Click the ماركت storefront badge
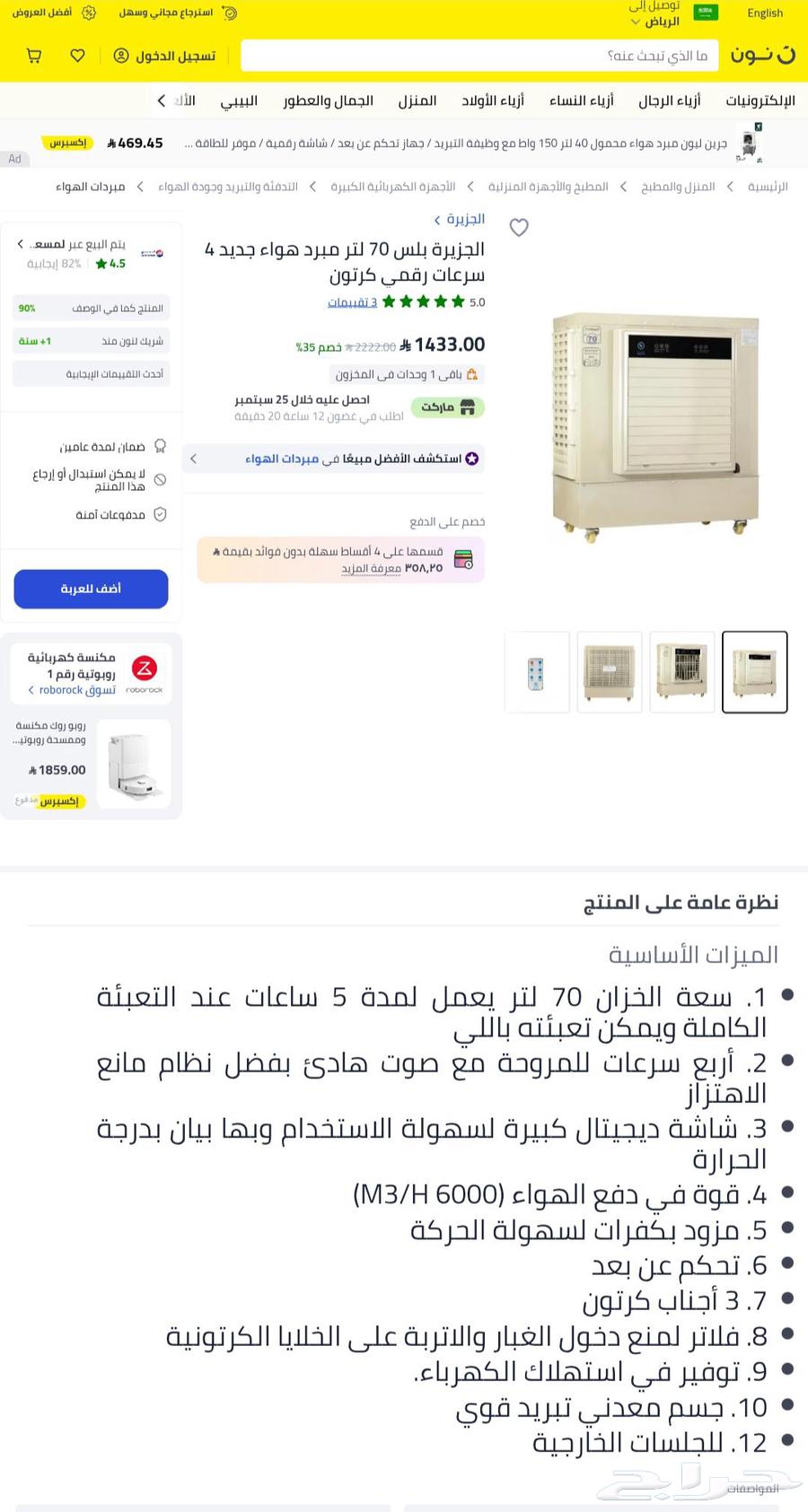 pos(447,407)
